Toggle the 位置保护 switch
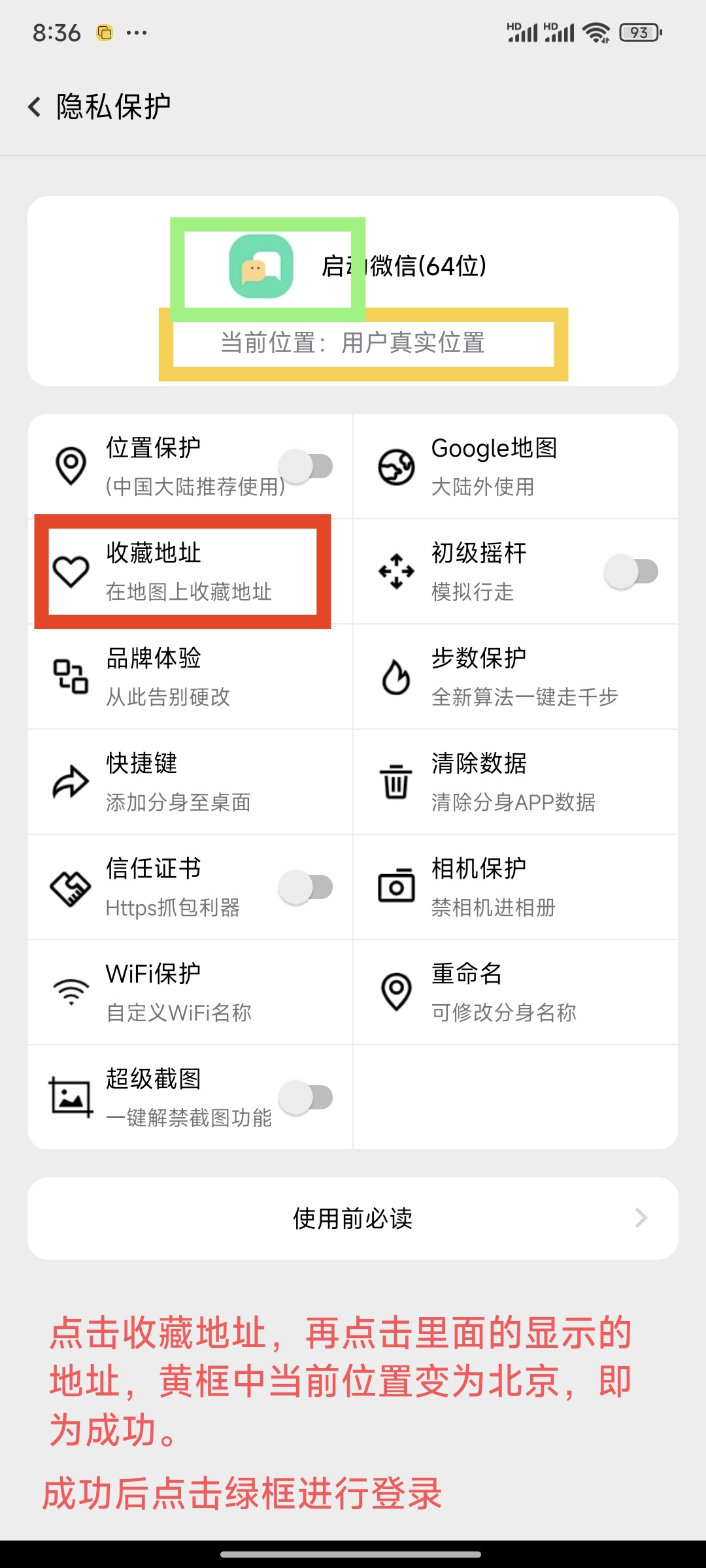This screenshot has width=706, height=1568. (305, 466)
